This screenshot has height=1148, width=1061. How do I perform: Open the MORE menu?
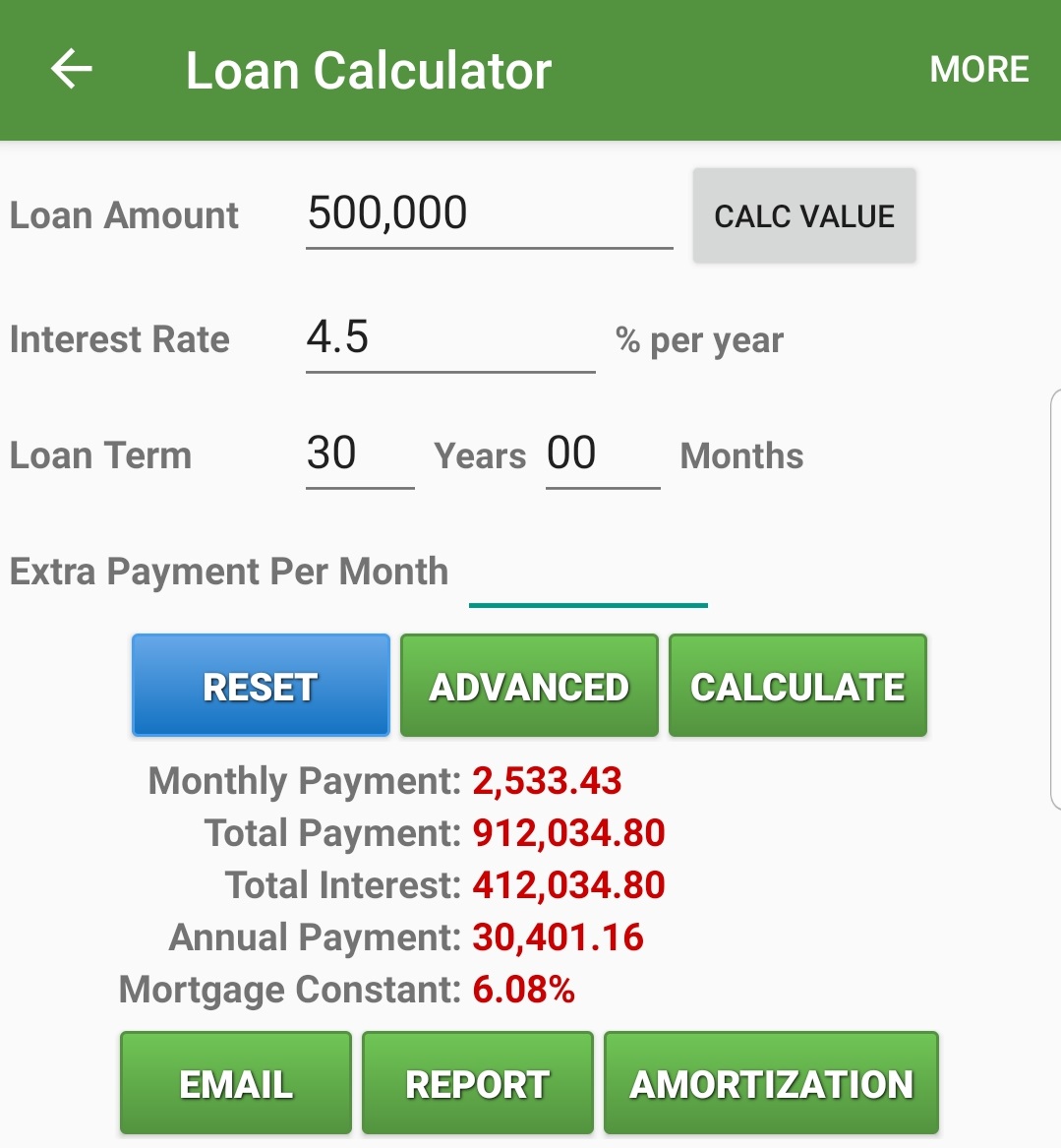pos(978,70)
